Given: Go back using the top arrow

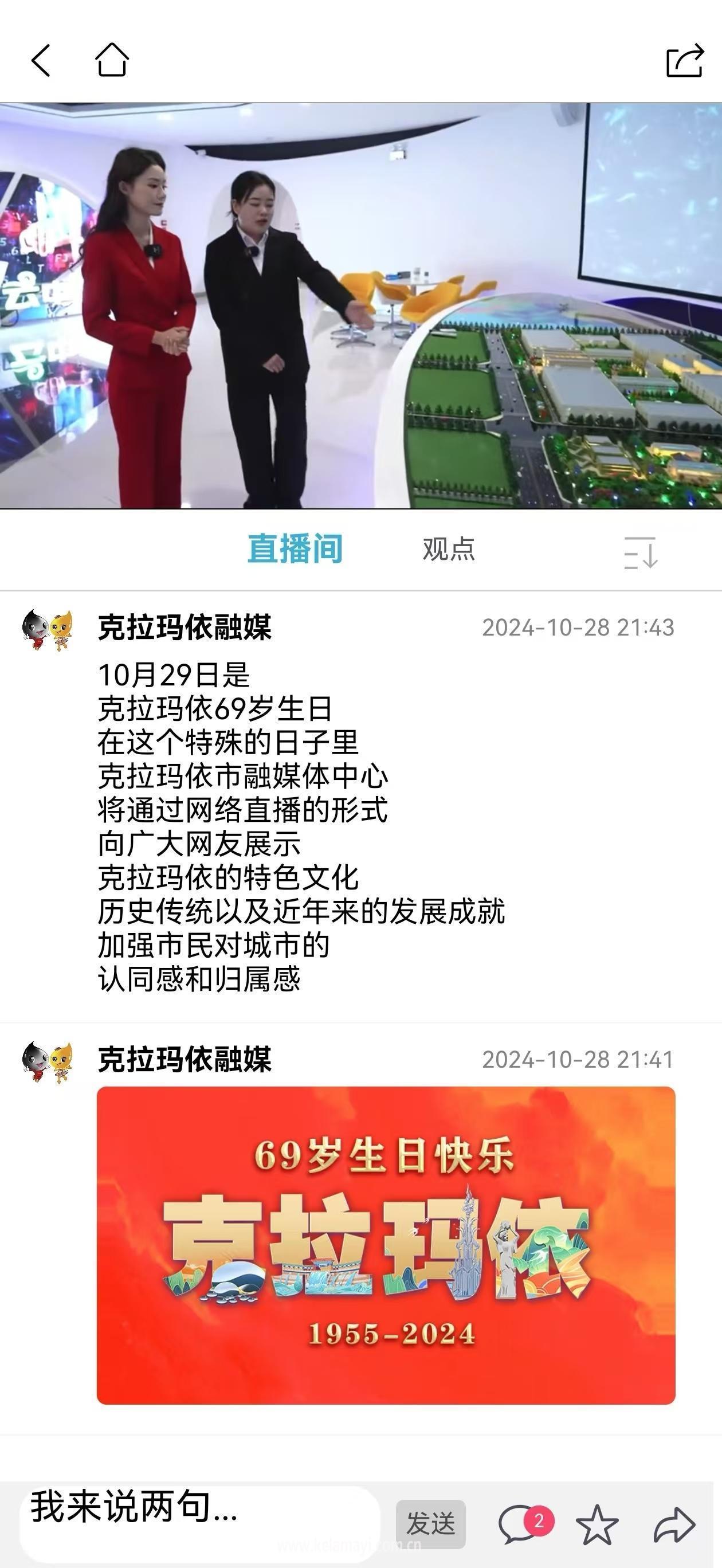Looking at the screenshot, I should [x=41, y=61].
